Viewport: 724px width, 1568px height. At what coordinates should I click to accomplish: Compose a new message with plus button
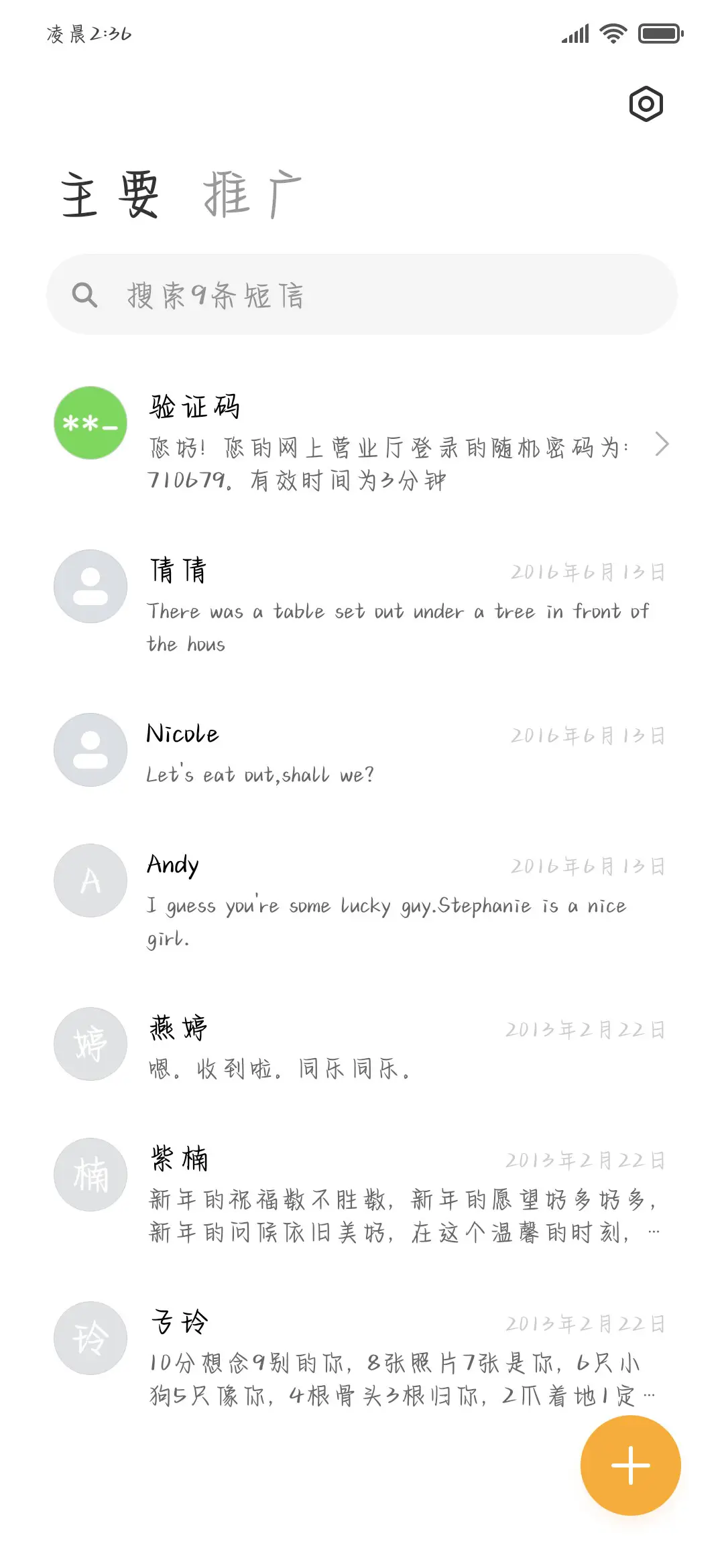[629, 1465]
